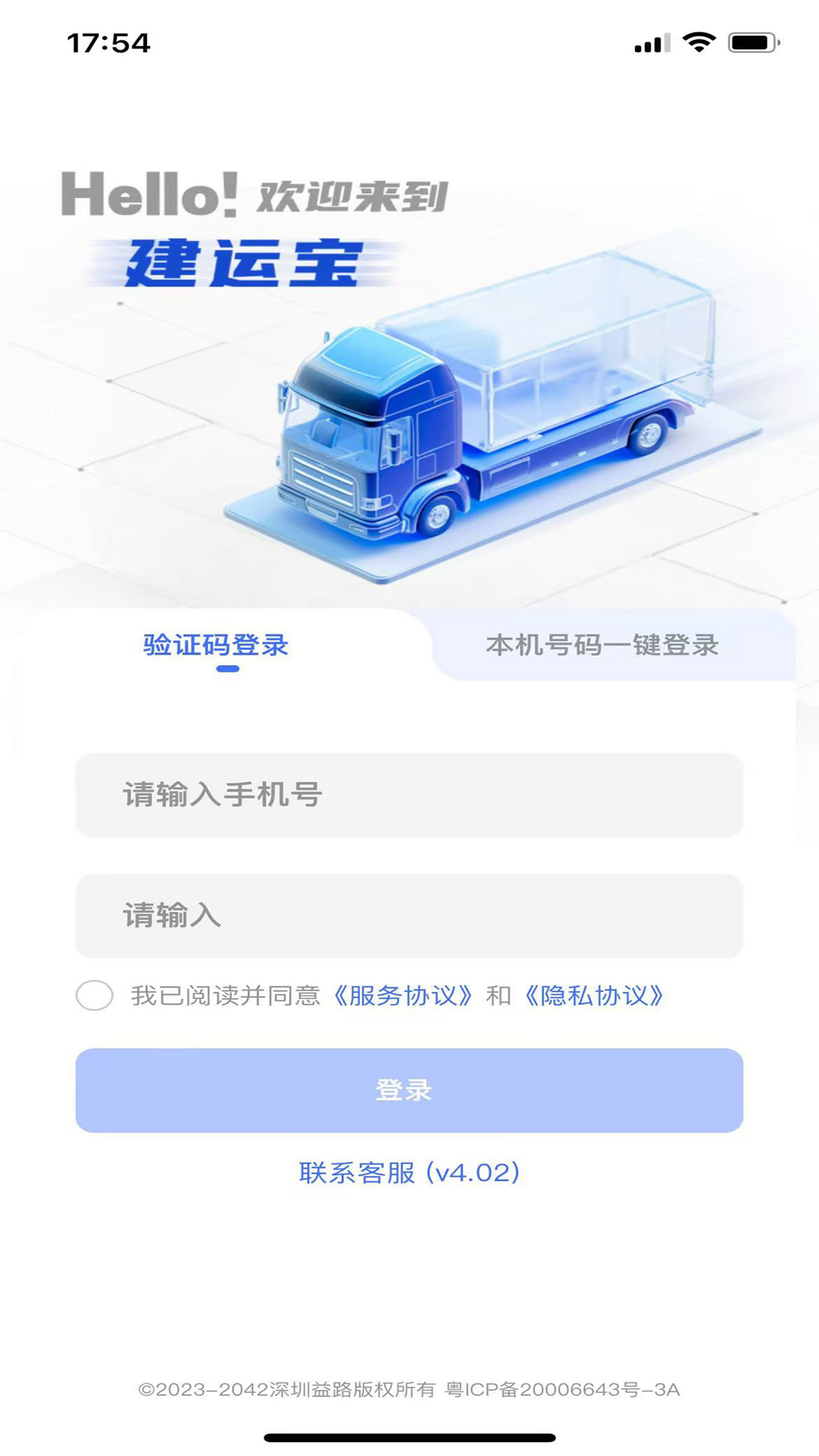Open 联系客服 (v4.02) link
This screenshot has width=819, height=1456.
409,1172
